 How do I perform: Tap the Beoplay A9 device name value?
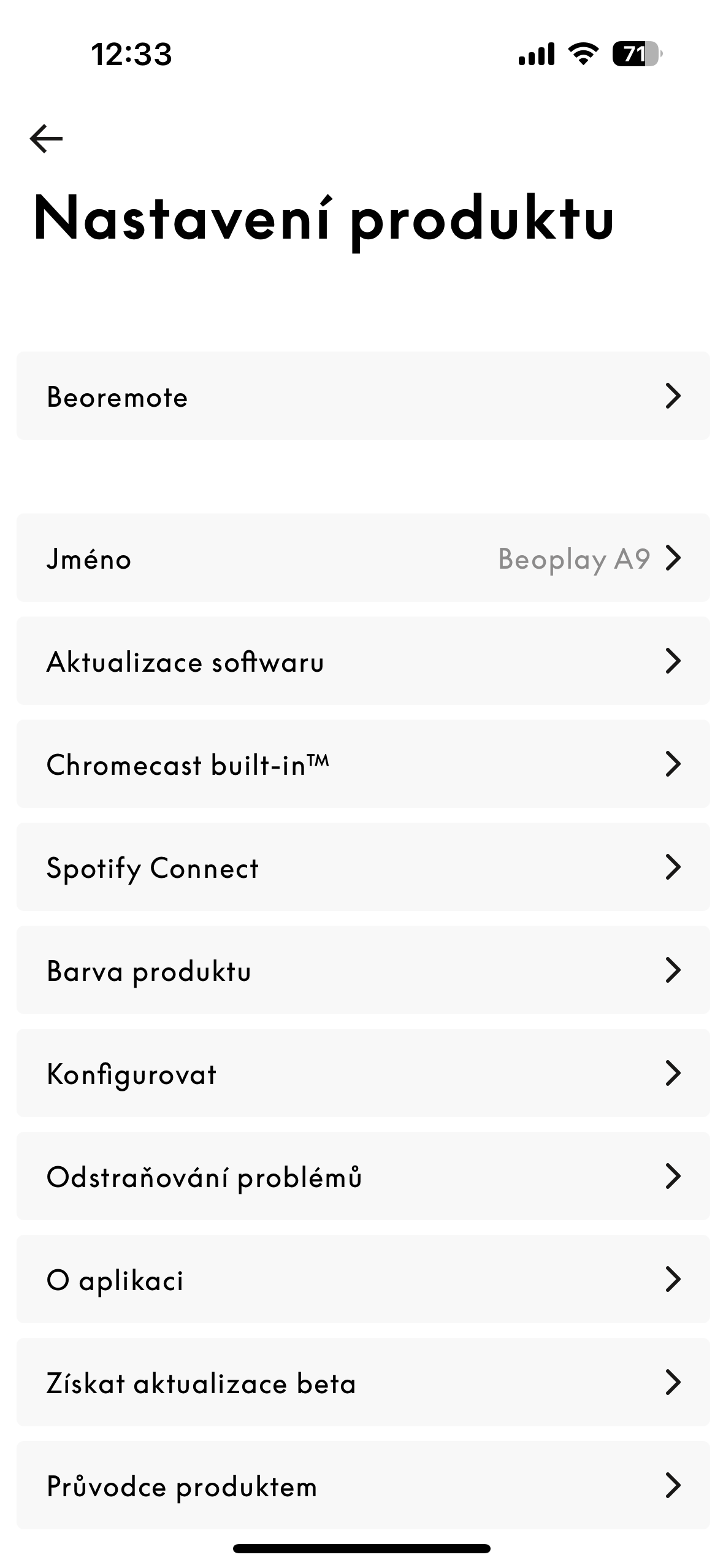click(x=574, y=559)
